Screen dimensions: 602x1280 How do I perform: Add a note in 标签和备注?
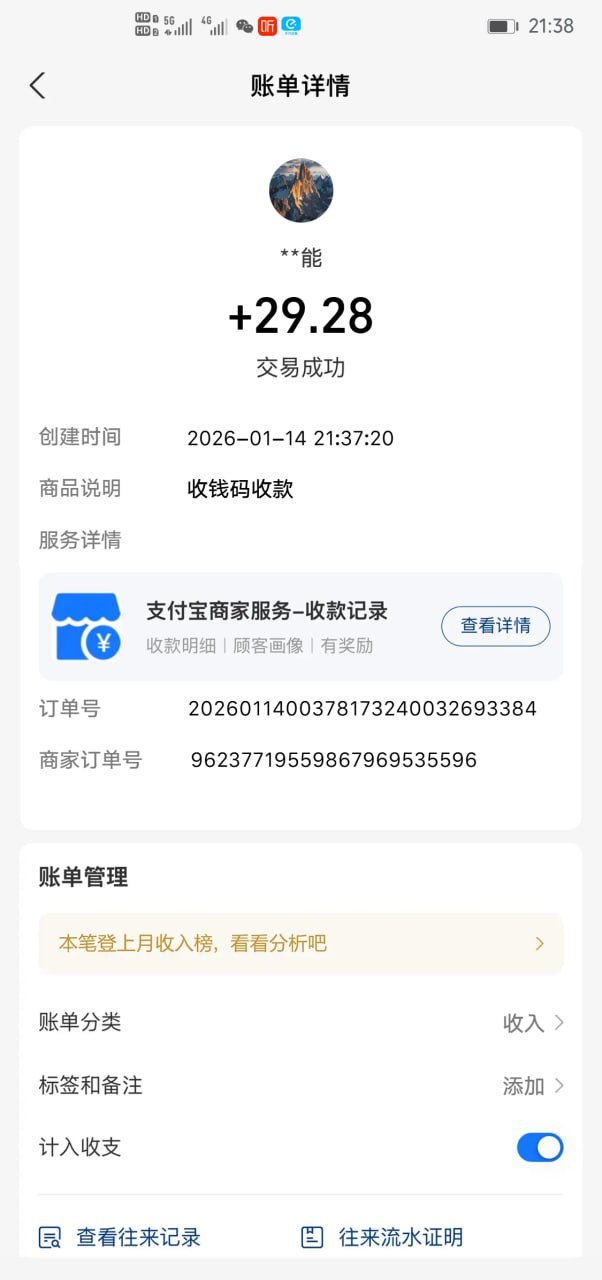[532, 1086]
